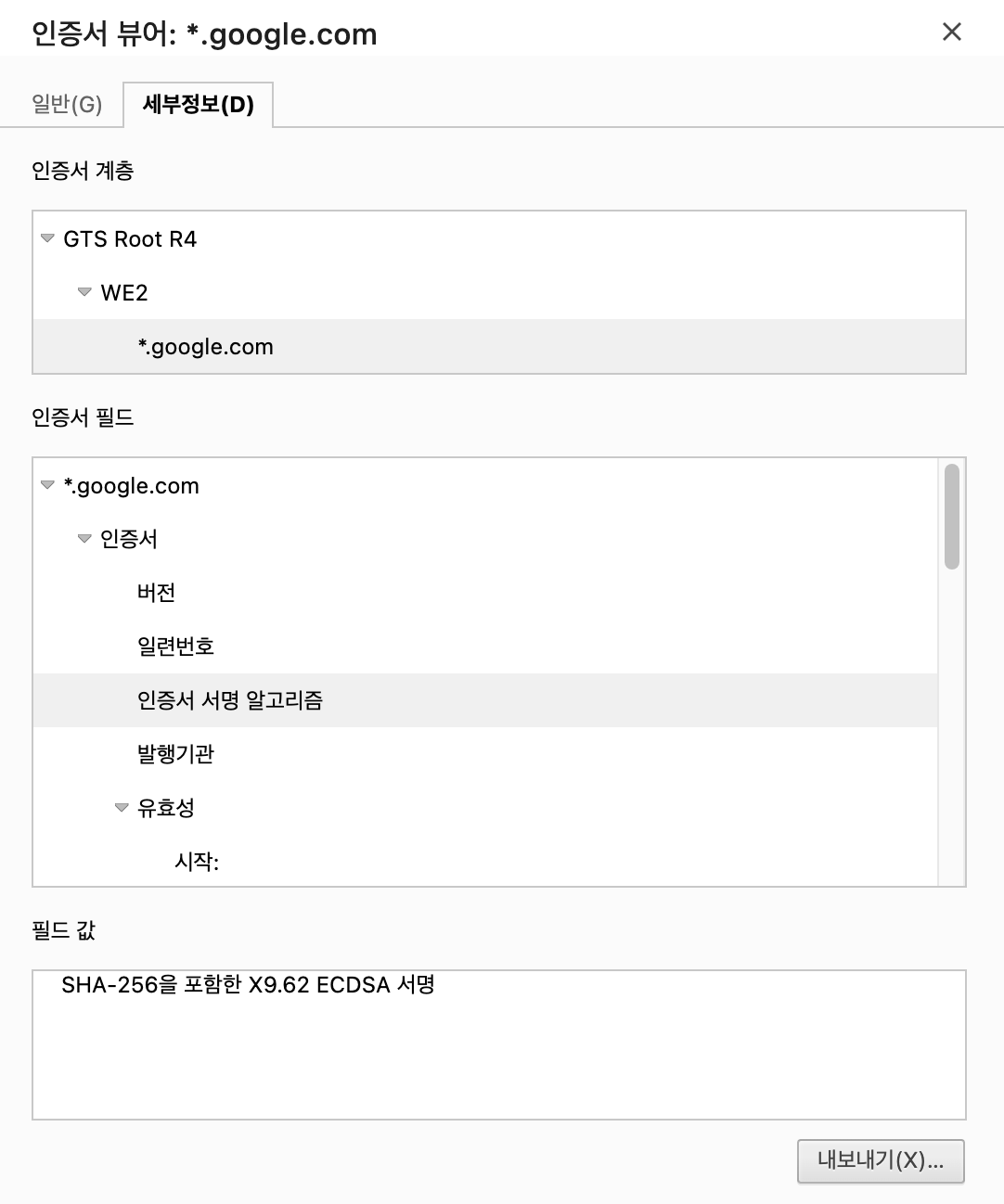Select GTS Root R4 in certificate hierarchy
This screenshot has width=1004, height=1204.
[x=130, y=239]
